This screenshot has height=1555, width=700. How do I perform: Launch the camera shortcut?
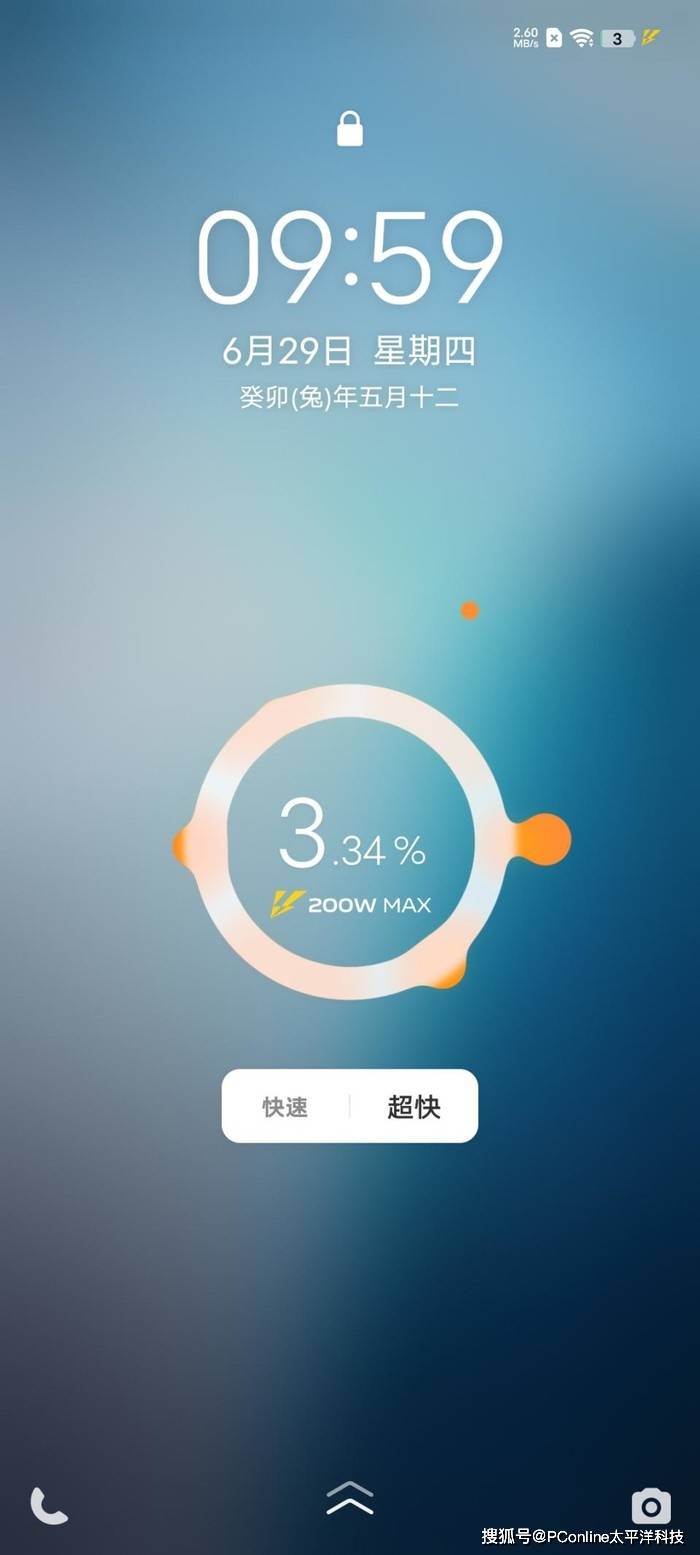(651, 1505)
